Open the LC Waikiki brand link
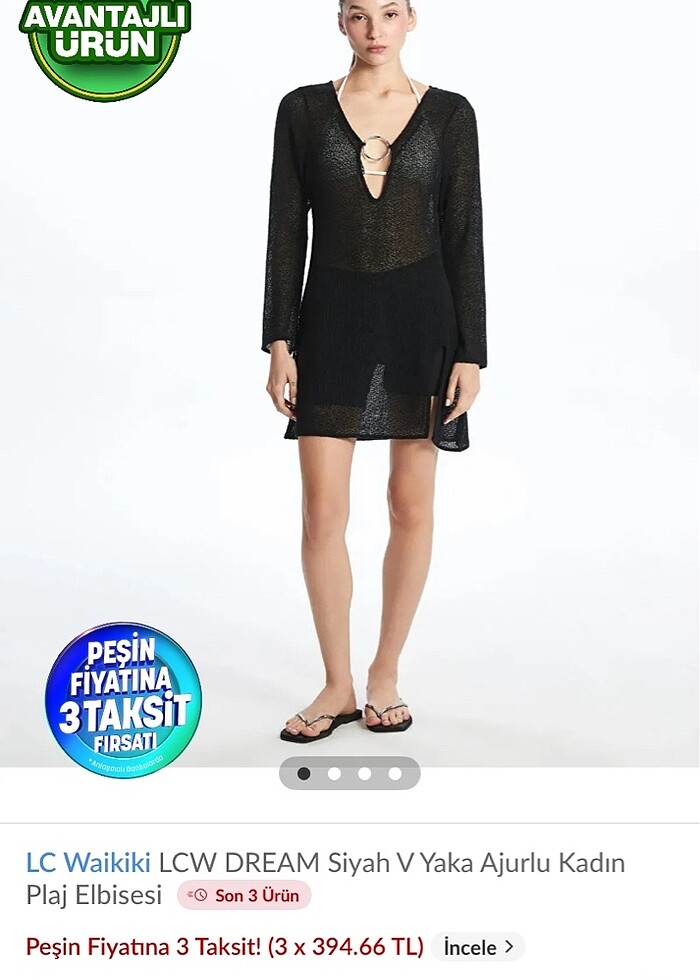 [x=88, y=862]
